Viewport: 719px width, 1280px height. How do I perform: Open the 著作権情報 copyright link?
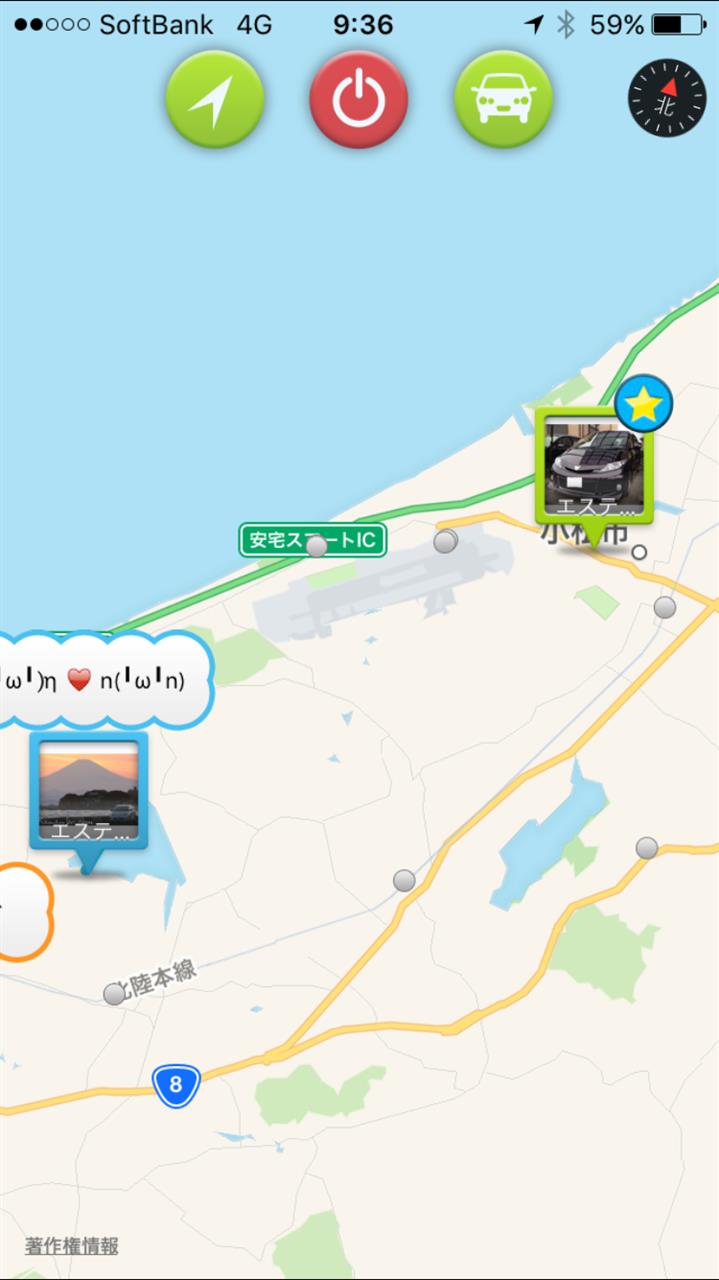point(72,1246)
